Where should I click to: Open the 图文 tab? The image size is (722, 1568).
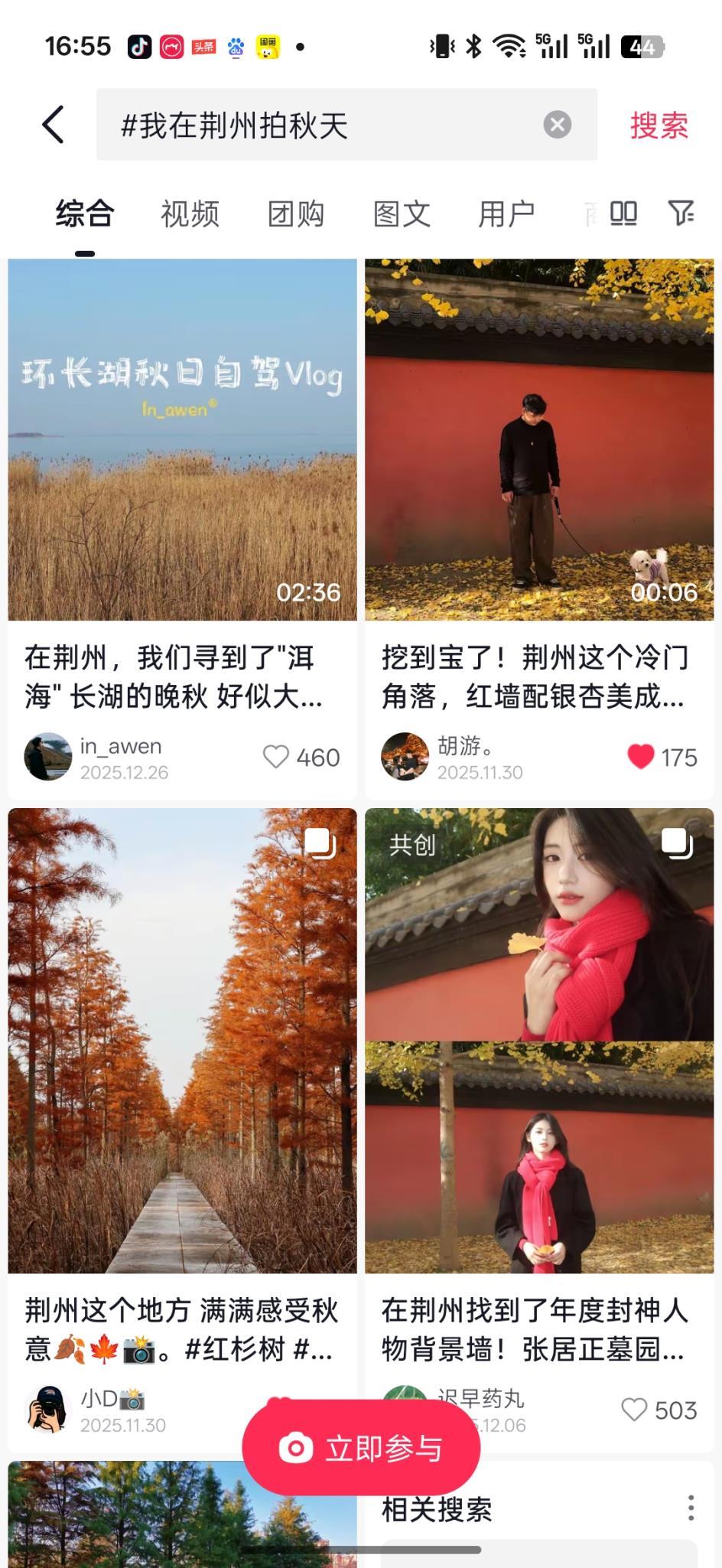402,214
